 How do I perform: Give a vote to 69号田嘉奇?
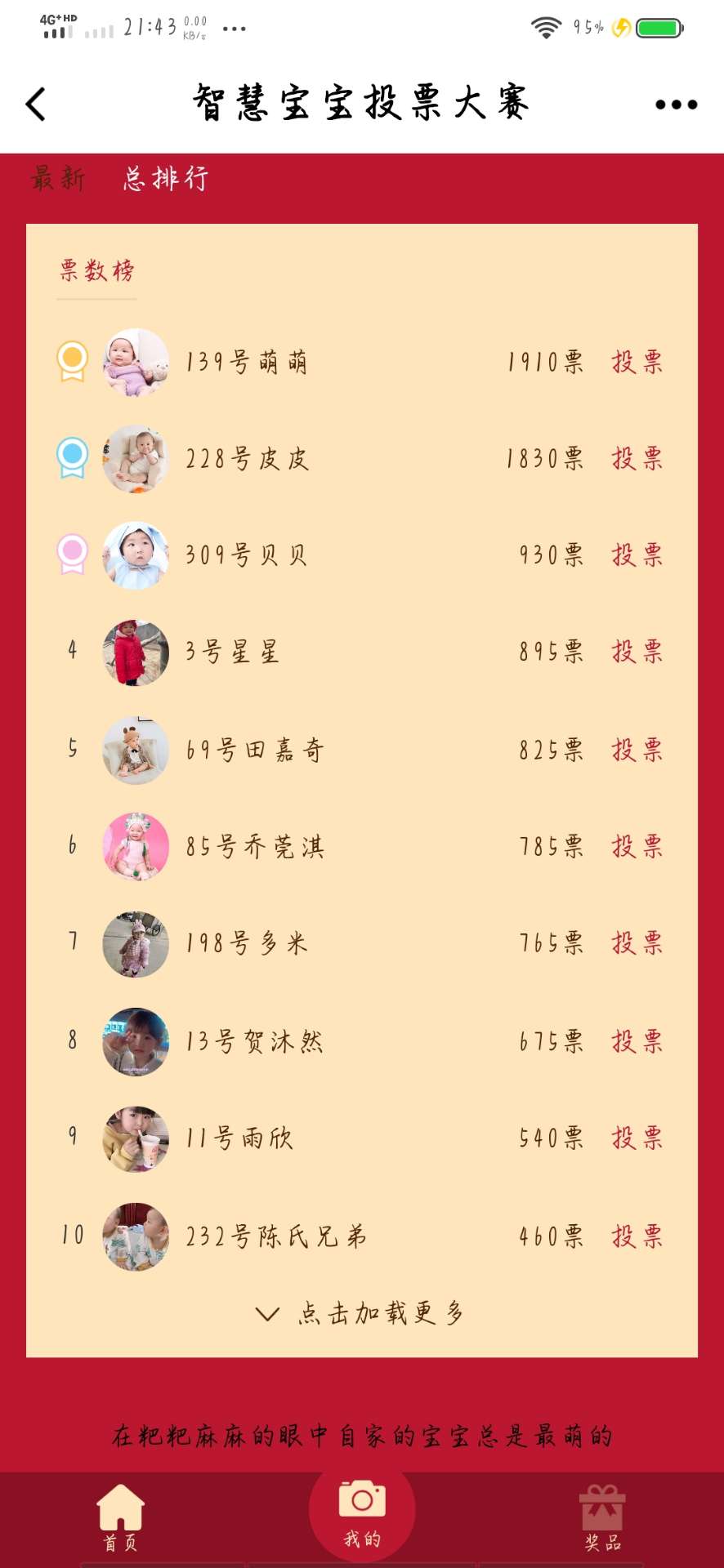coord(637,749)
